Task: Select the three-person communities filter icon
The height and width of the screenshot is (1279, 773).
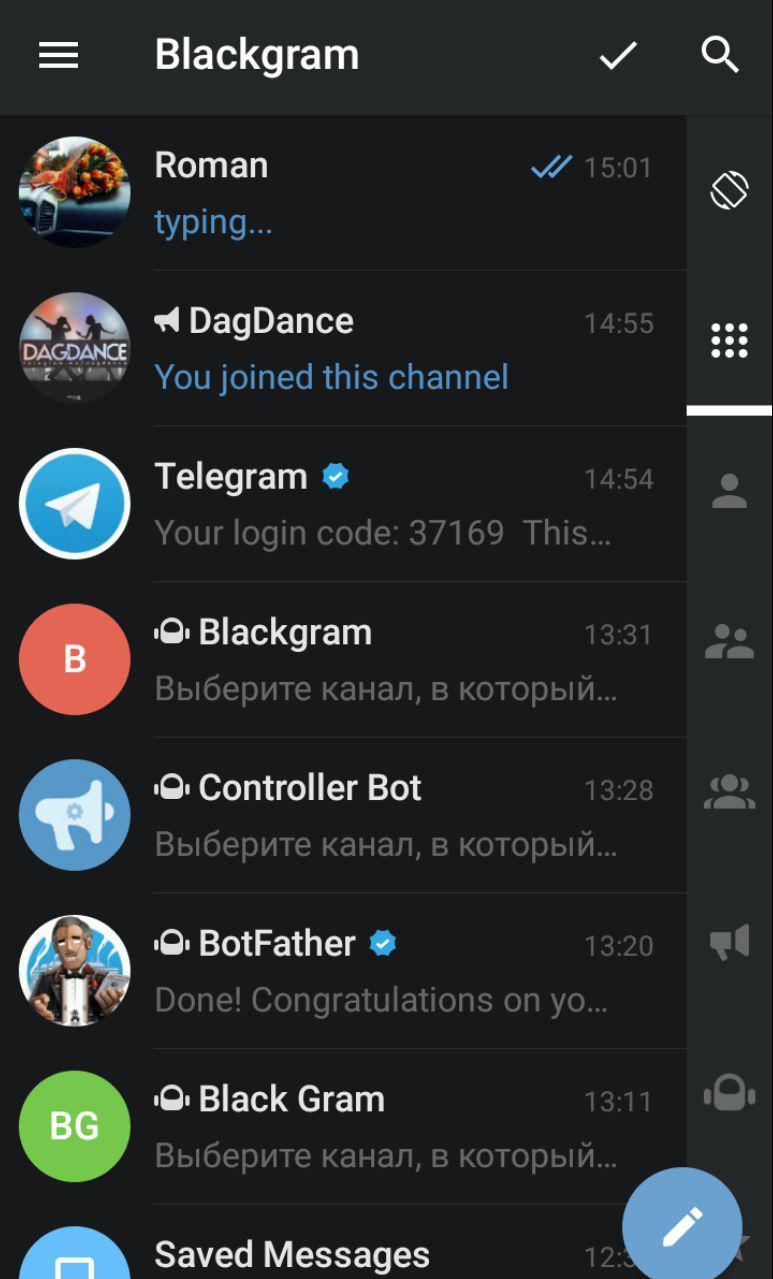Action: point(729,790)
